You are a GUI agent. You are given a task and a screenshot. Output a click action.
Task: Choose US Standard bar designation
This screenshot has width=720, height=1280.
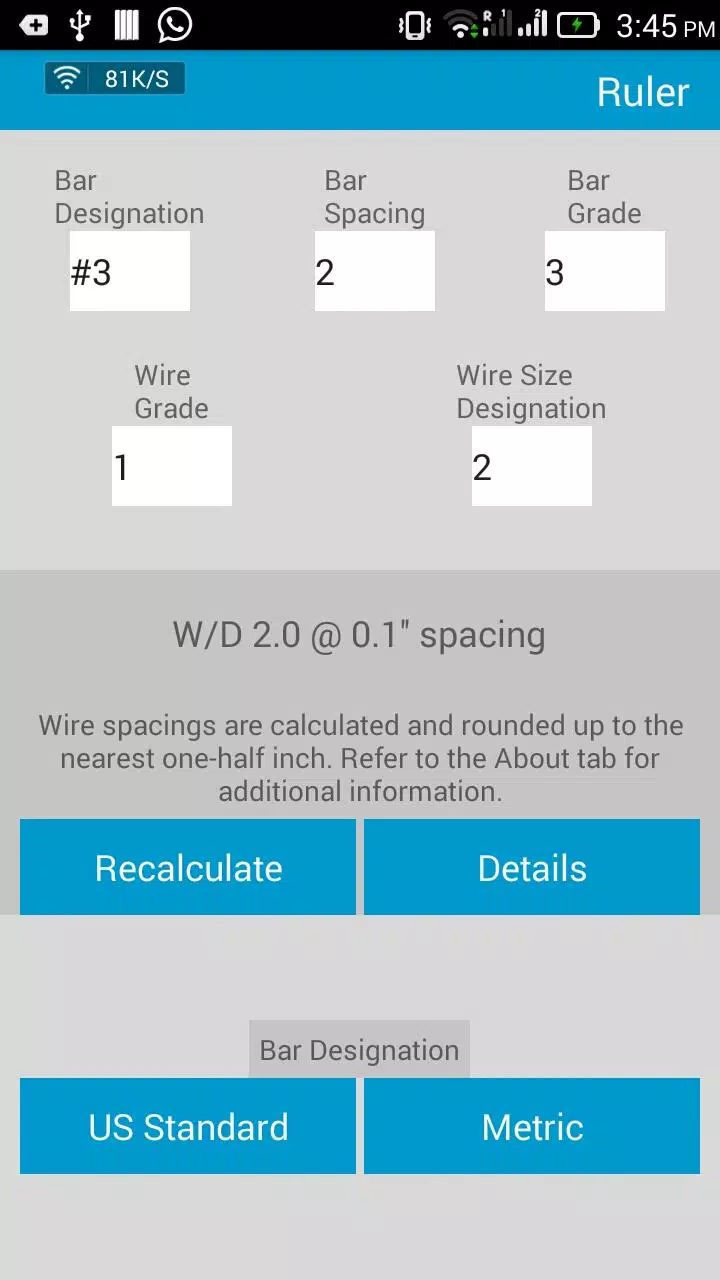(x=188, y=1126)
